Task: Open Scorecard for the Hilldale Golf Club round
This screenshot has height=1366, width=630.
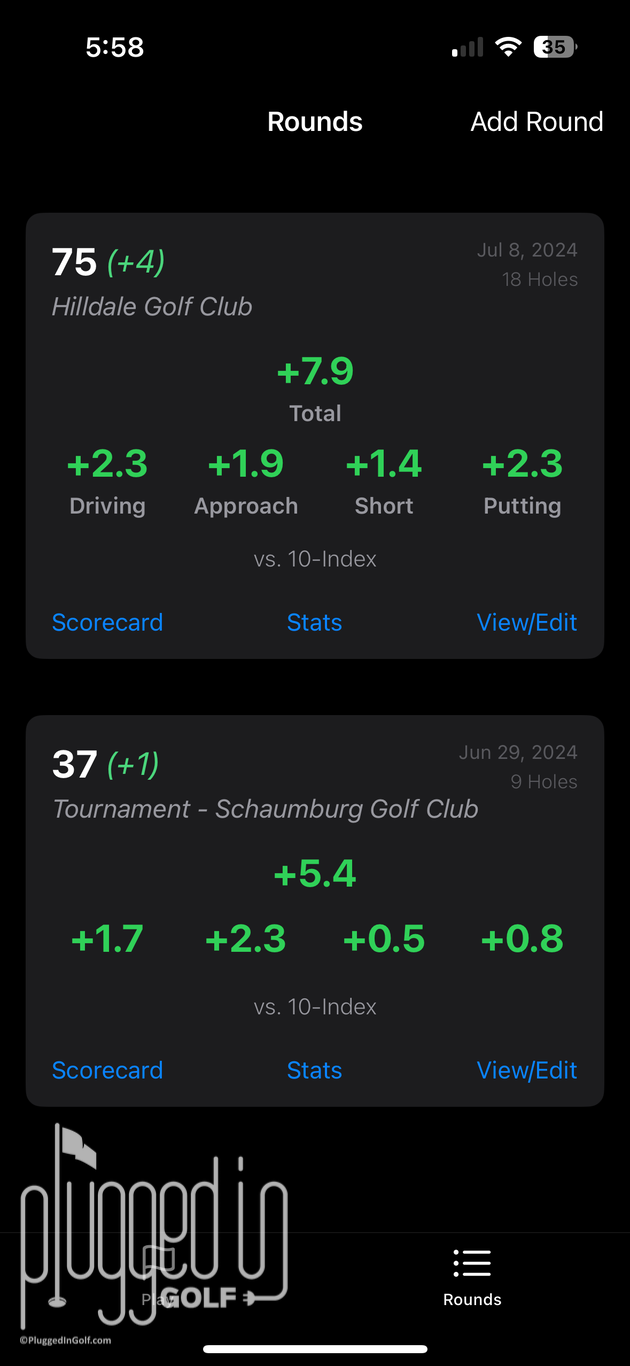Action: point(107,622)
